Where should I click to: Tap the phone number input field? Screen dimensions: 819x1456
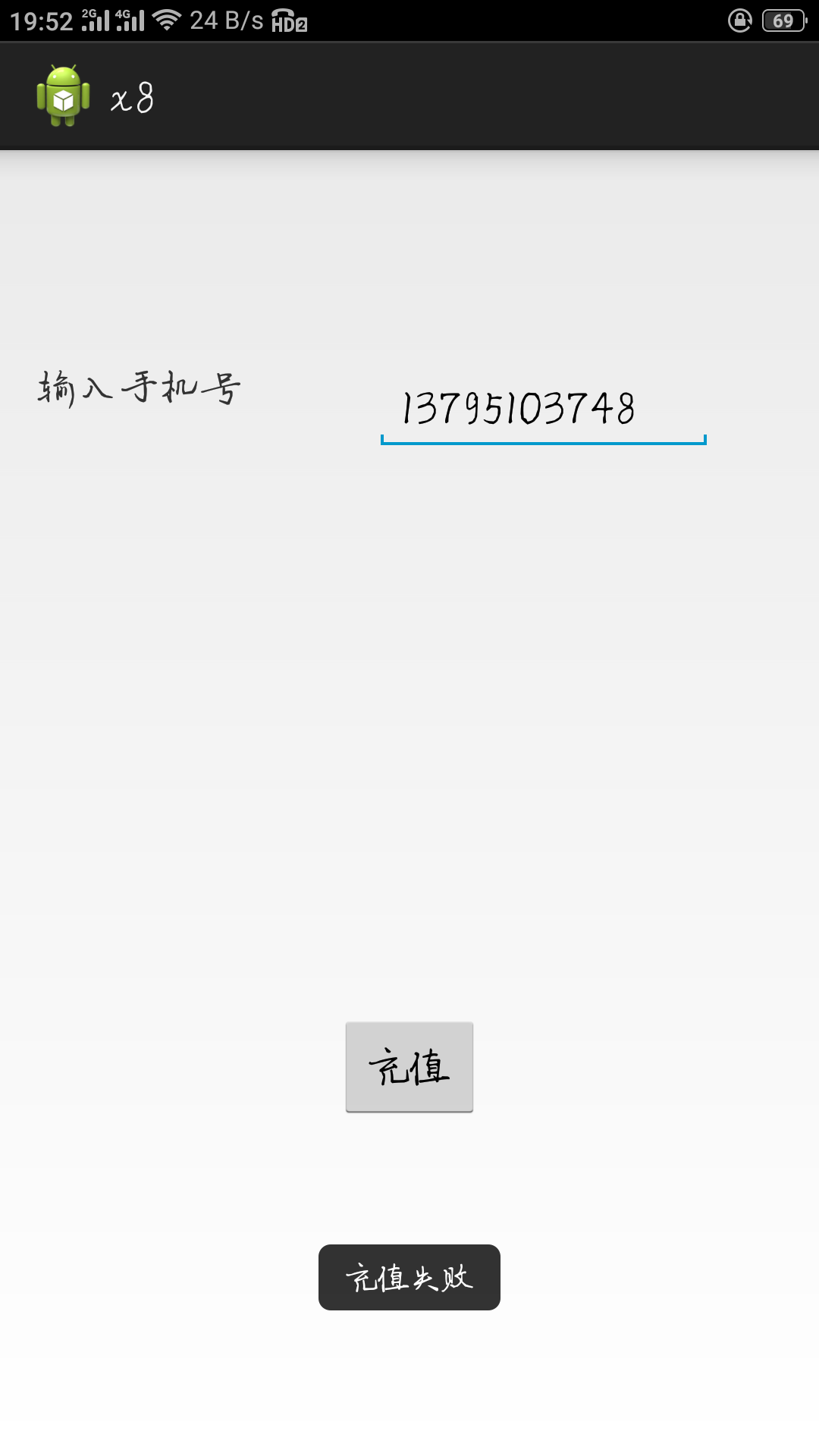point(543,409)
